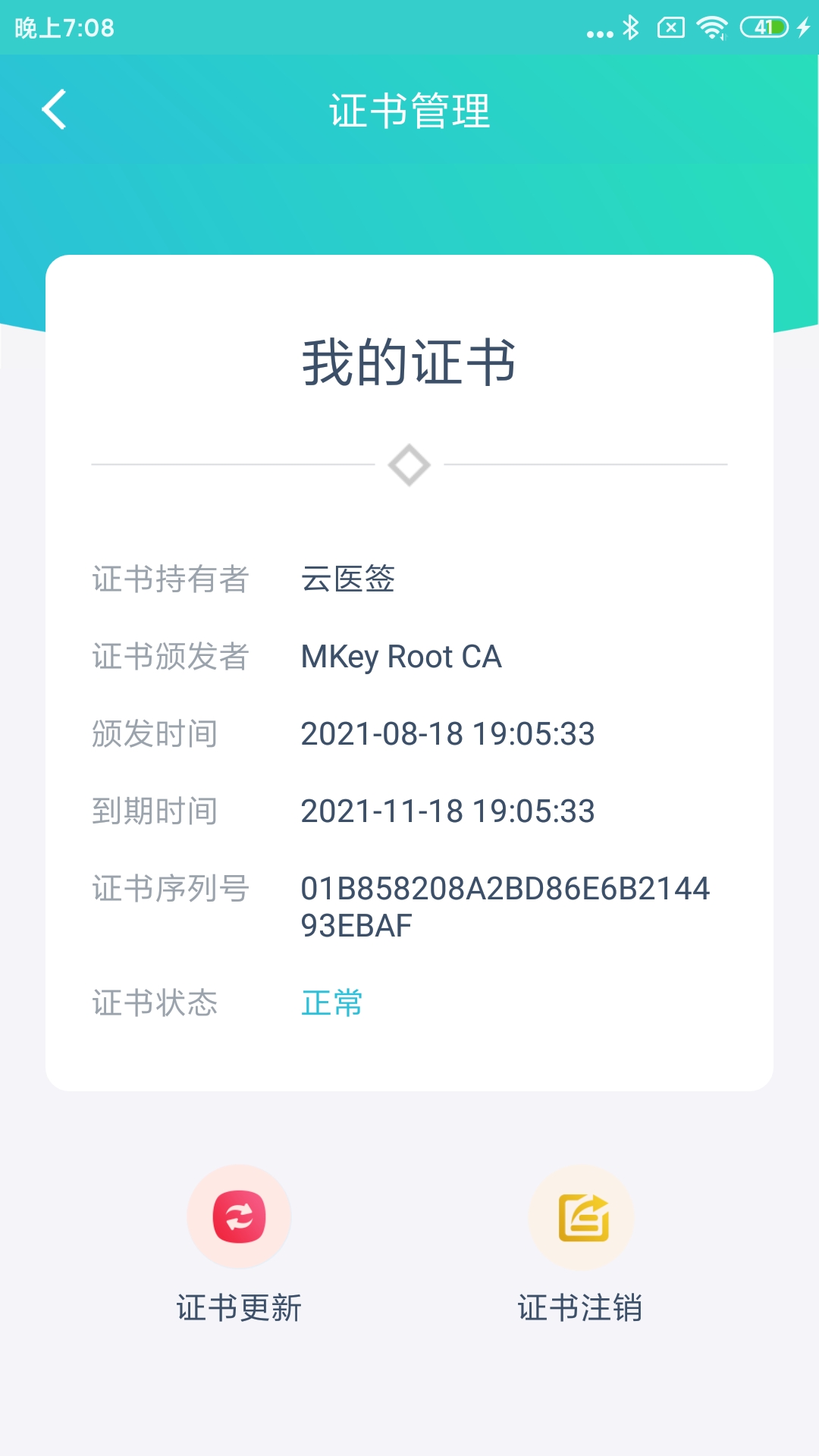Click the no-SIM card status icon
Viewport: 819px width, 1456px height.
coord(670,27)
